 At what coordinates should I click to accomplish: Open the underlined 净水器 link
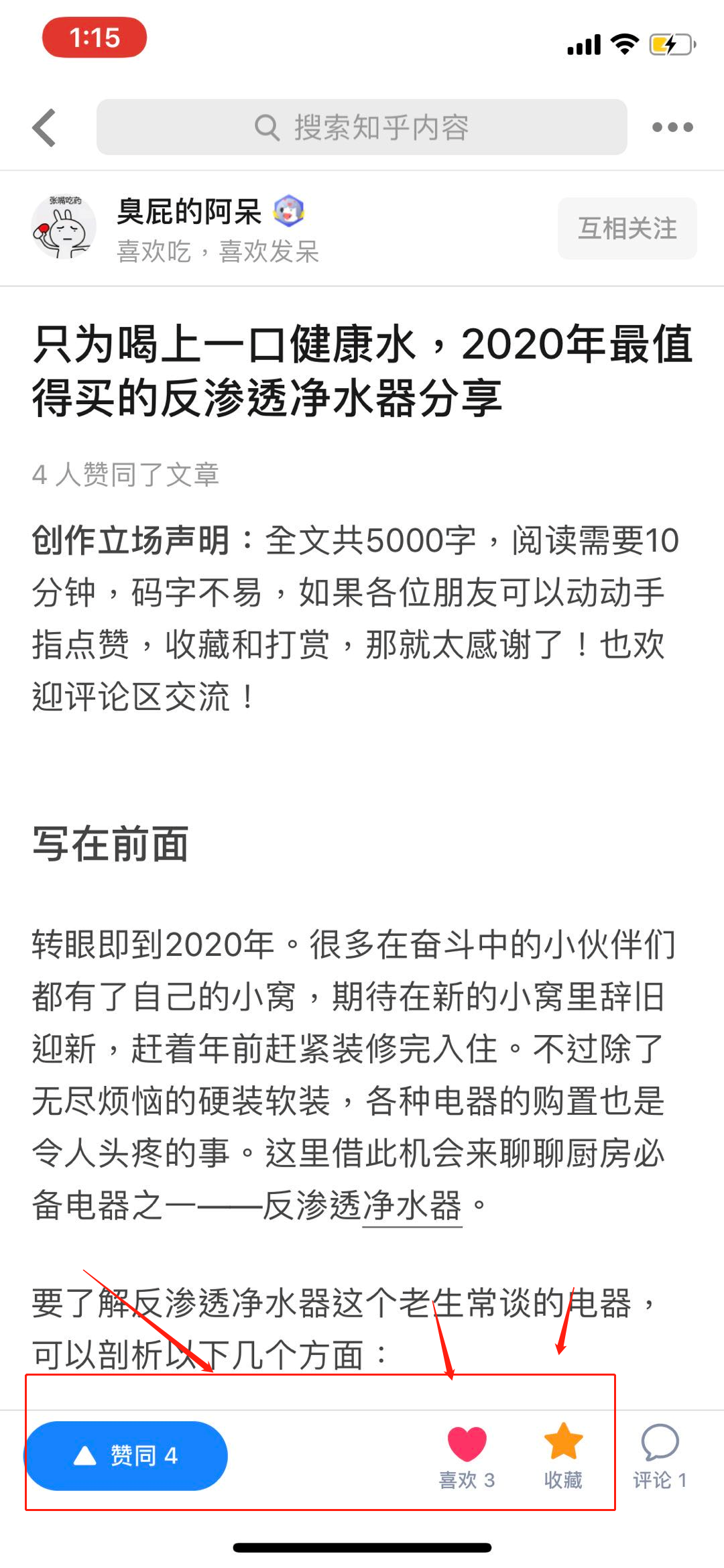pyautogui.click(x=412, y=1205)
